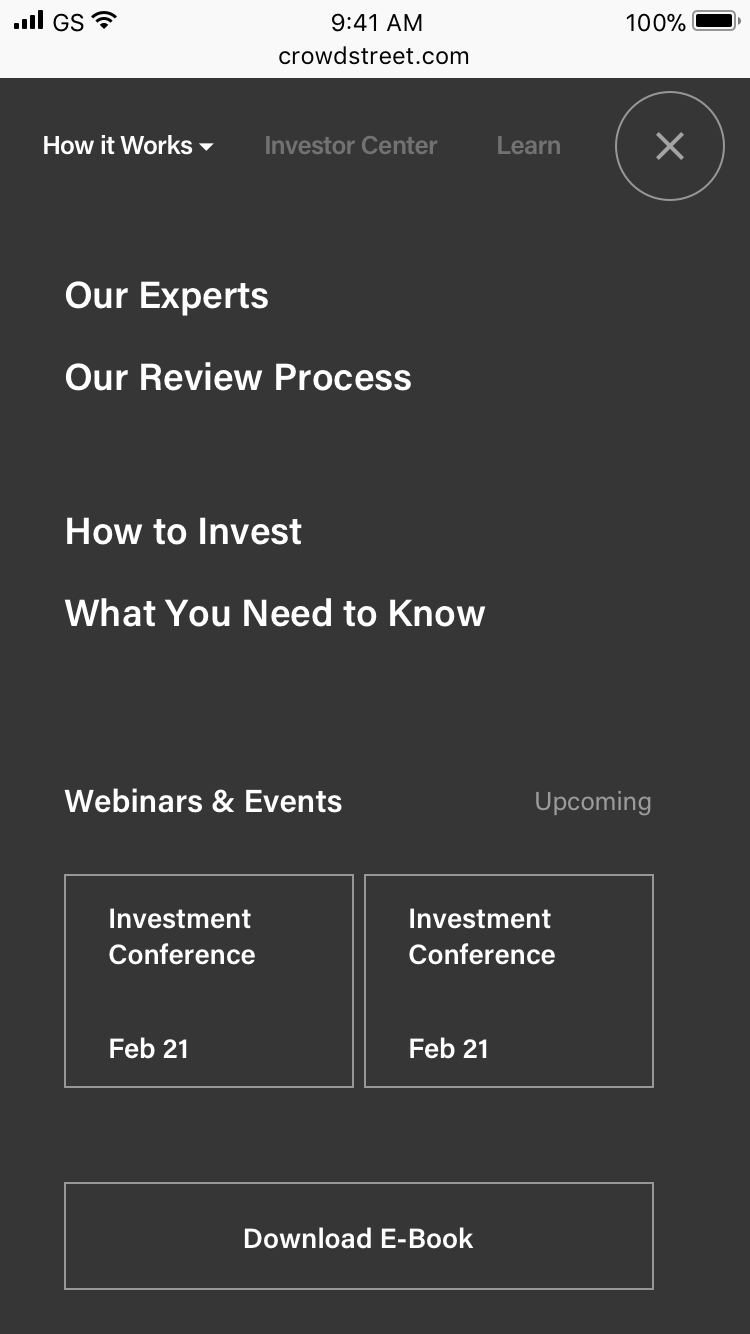
Task: Switch to the Learn section
Action: [528, 146]
